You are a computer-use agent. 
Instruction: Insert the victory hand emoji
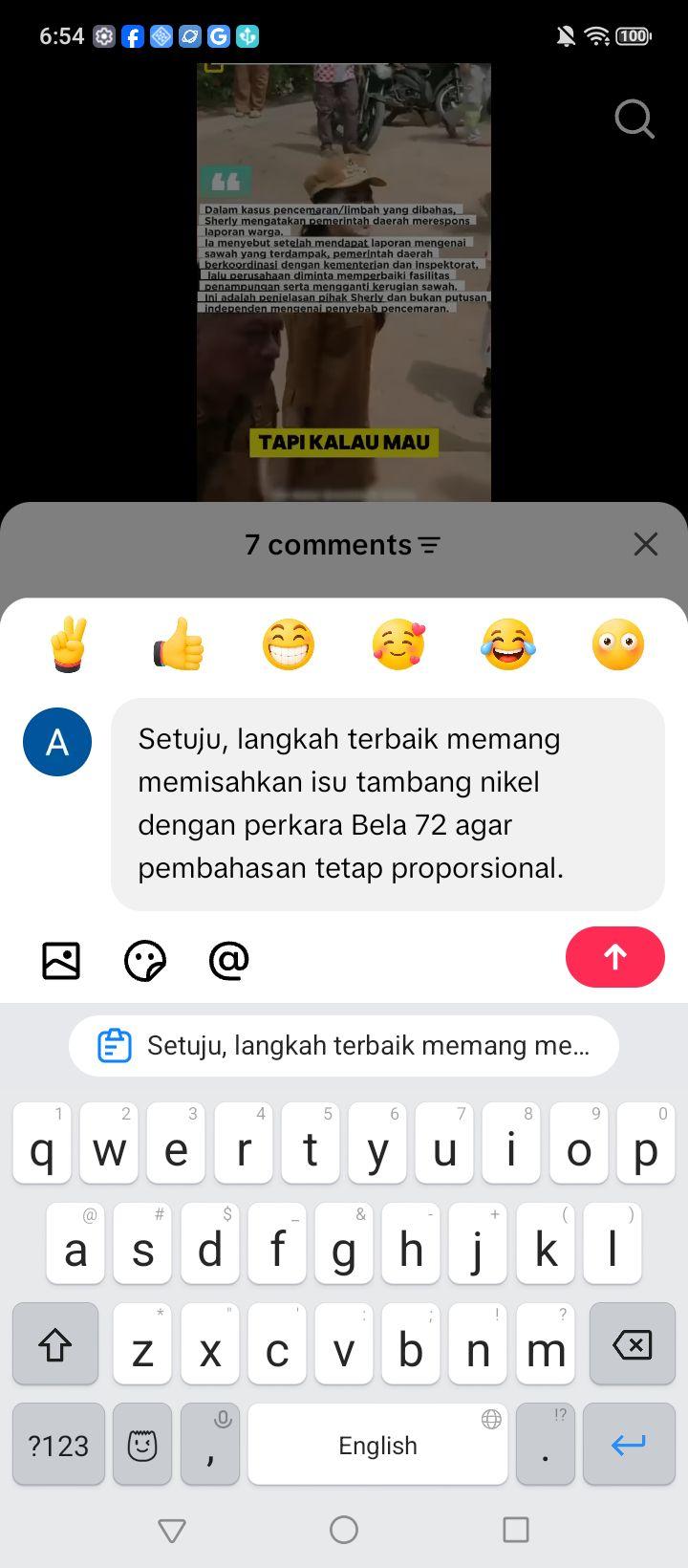click(69, 644)
